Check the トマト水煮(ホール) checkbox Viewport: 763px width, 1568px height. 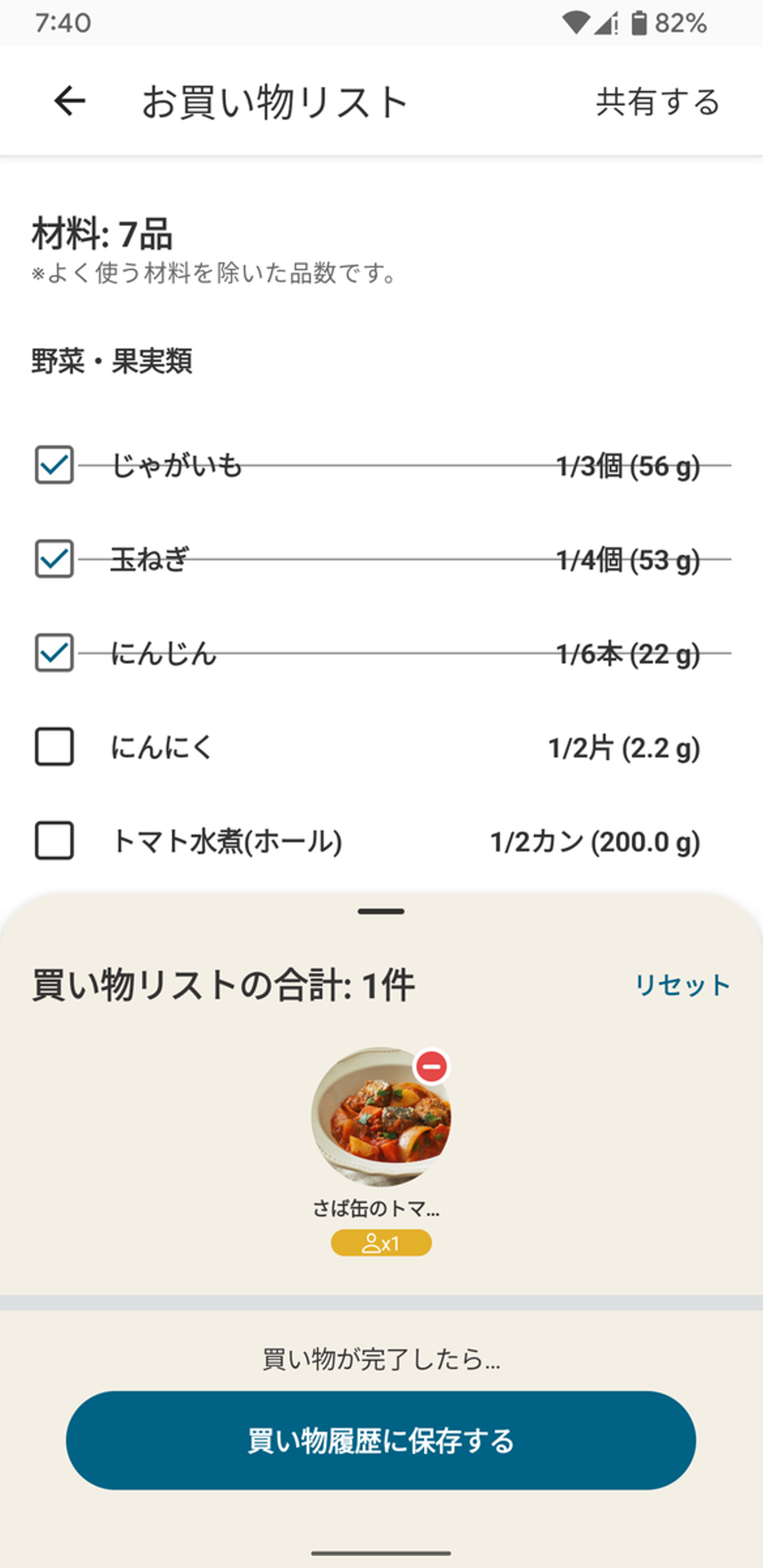coord(54,841)
